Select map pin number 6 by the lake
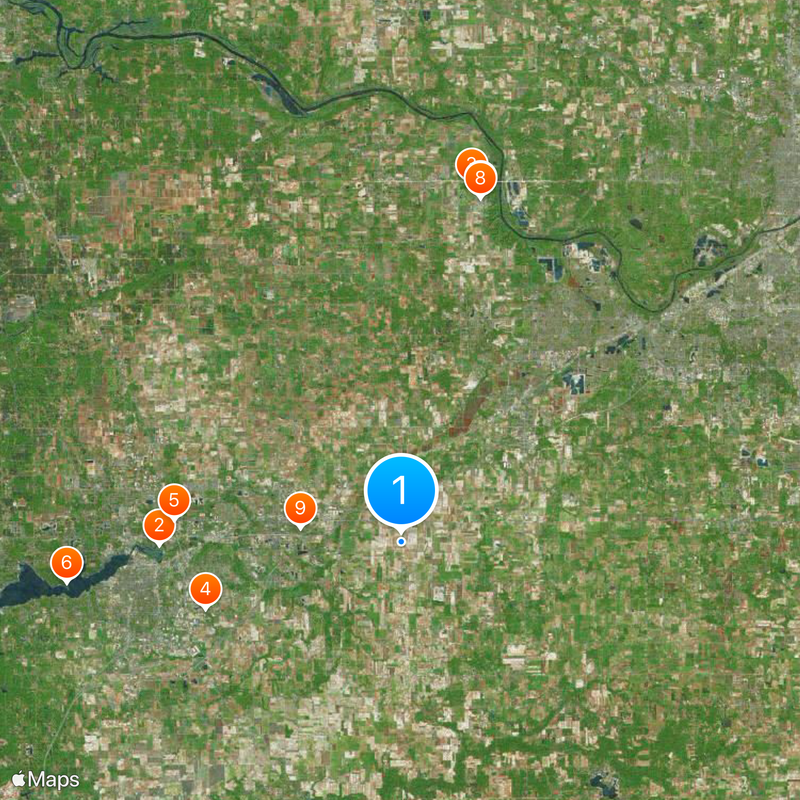This screenshot has width=800, height=800. [x=67, y=563]
